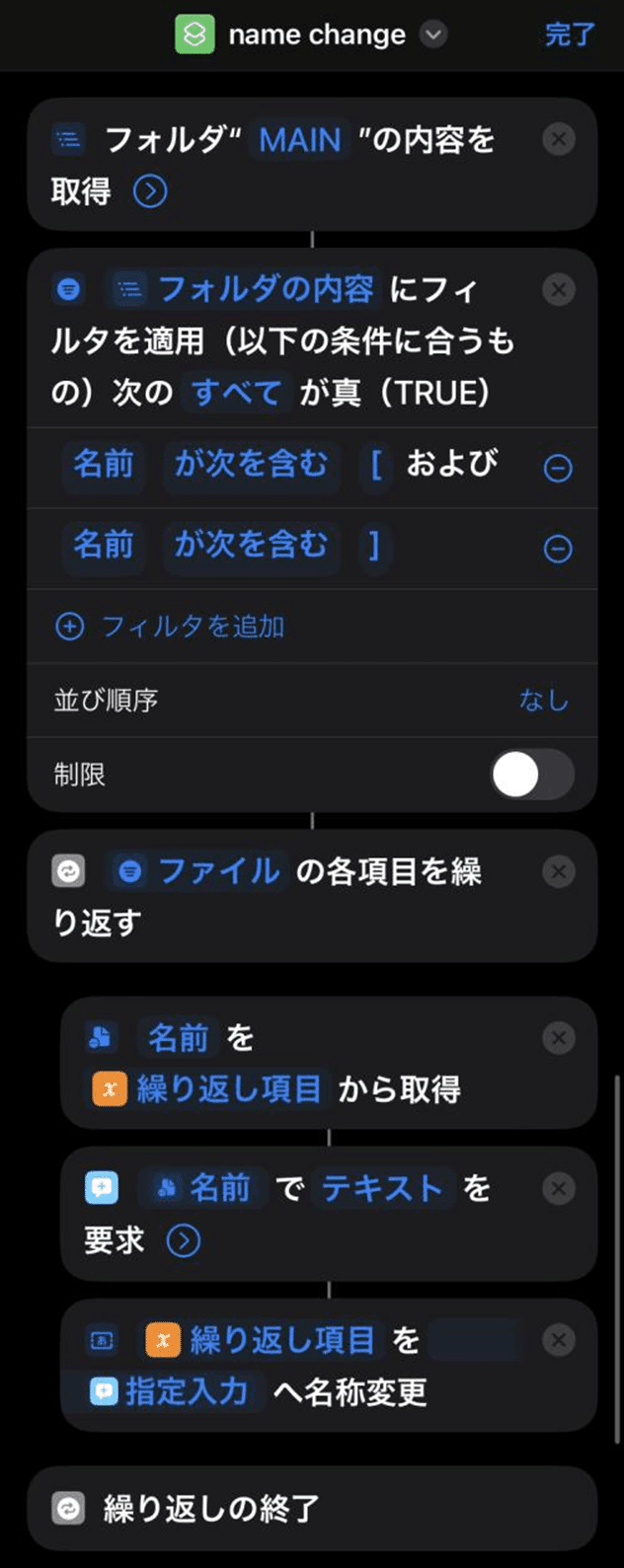The height and width of the screenshot is (1568, 624).
Task: Remove filter condition containing ]
Action: pos(558,549)
